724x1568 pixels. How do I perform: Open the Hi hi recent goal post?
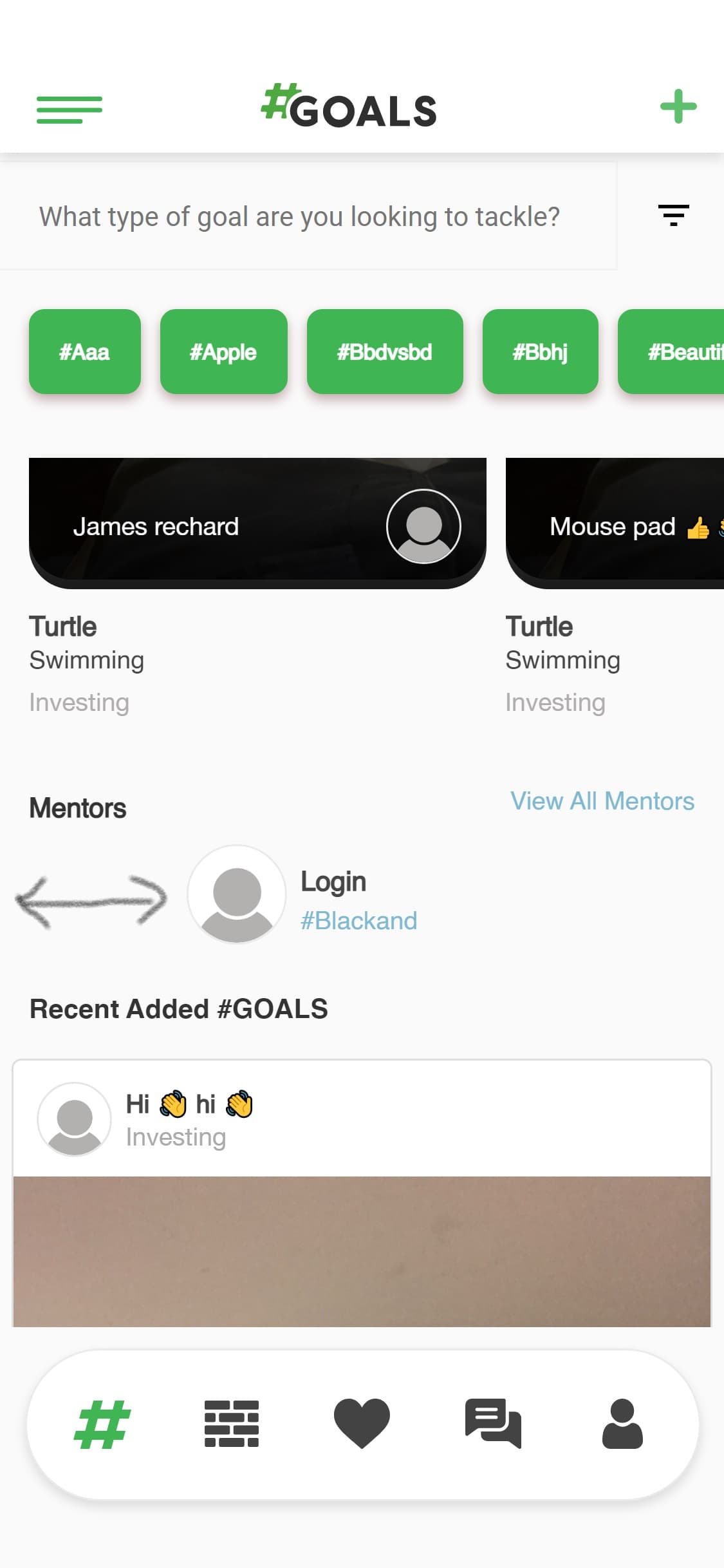pos(362,1193)
